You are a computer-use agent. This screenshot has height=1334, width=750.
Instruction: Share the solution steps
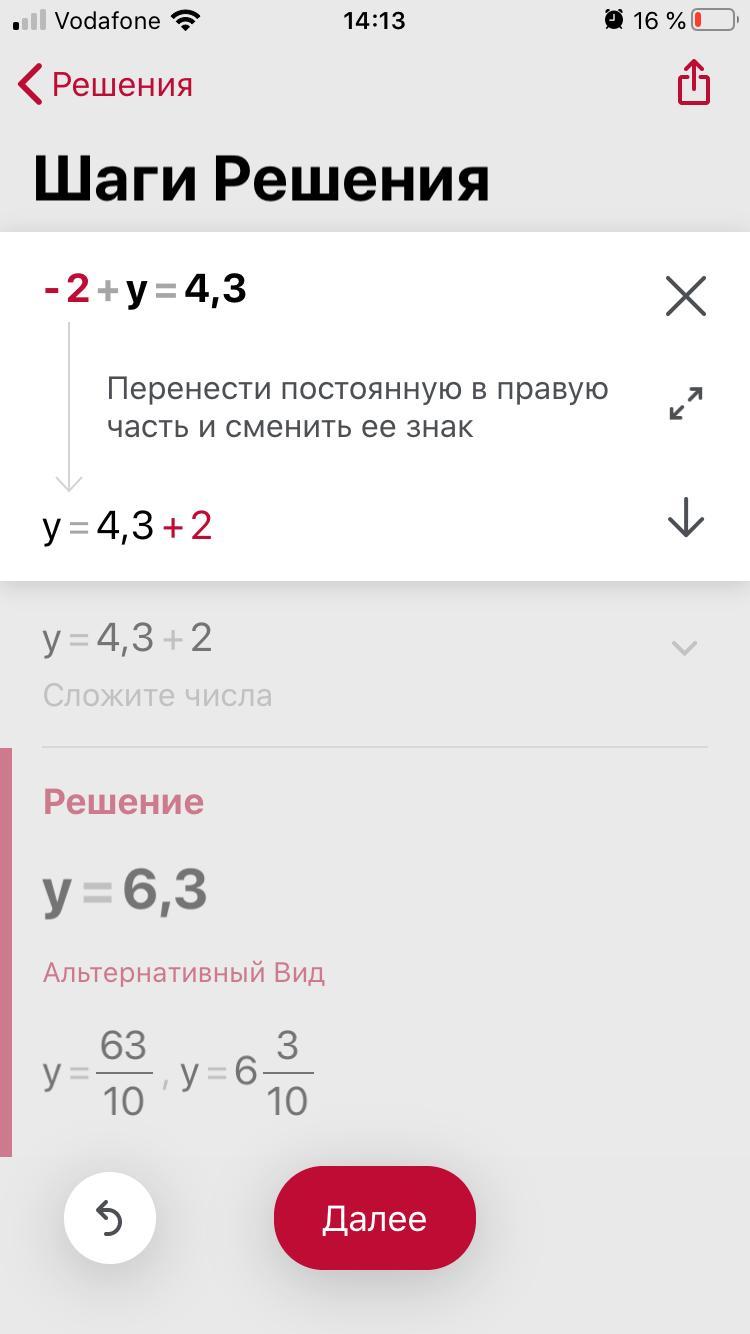pos(693,82)
